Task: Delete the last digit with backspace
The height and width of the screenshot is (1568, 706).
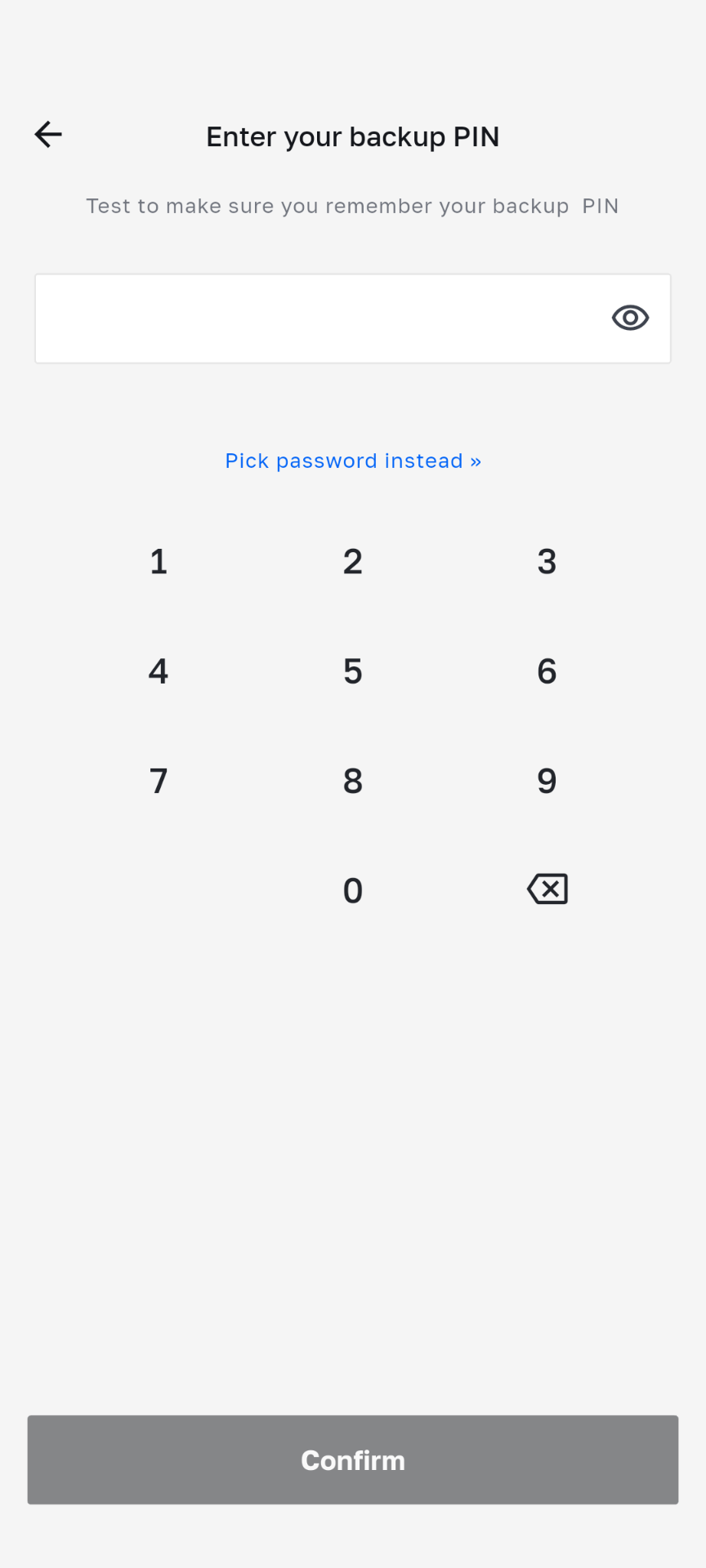Action: pos(547,889)
